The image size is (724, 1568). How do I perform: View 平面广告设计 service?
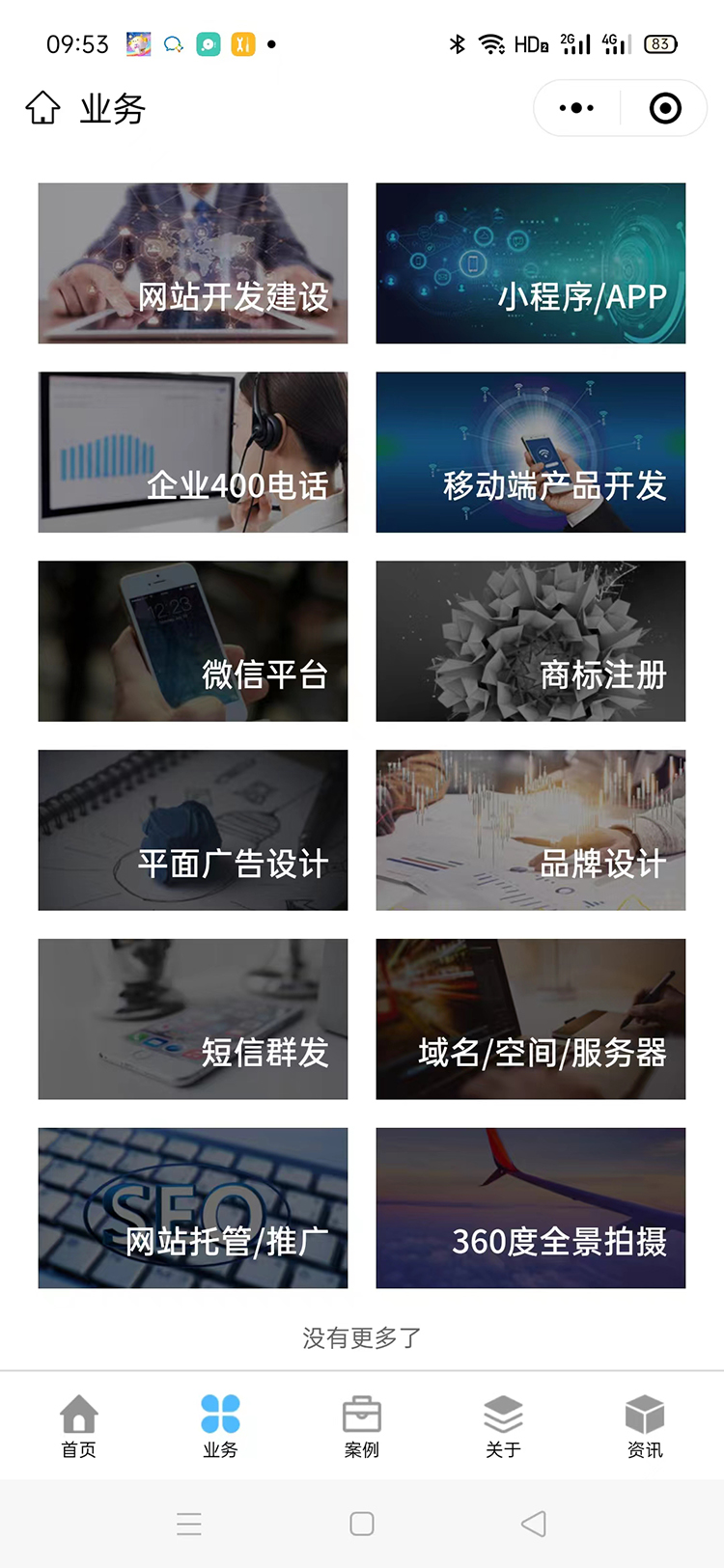(193, 831)
